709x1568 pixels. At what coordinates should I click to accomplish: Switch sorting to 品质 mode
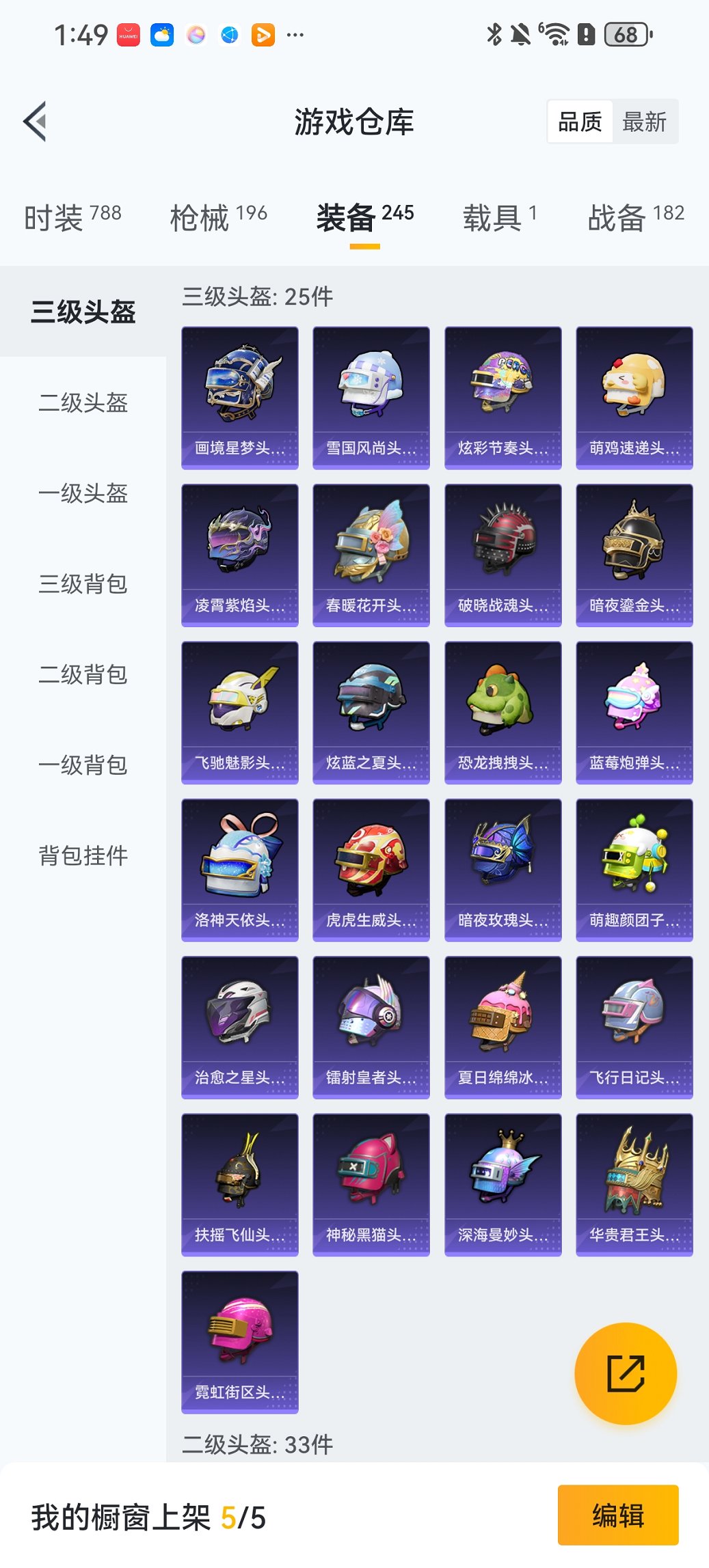(580, 121)
